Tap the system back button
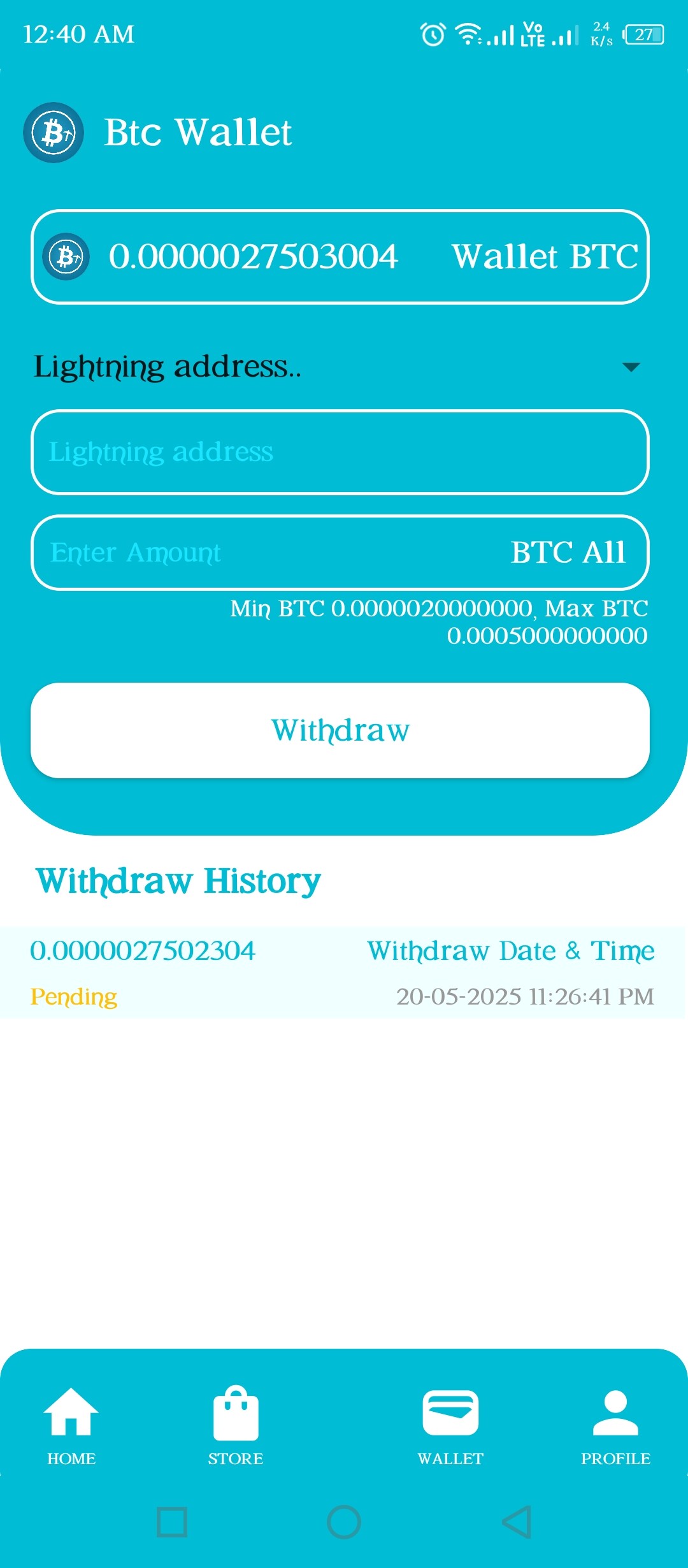This screenshot has height=1568, width=688. point(517,1523)
